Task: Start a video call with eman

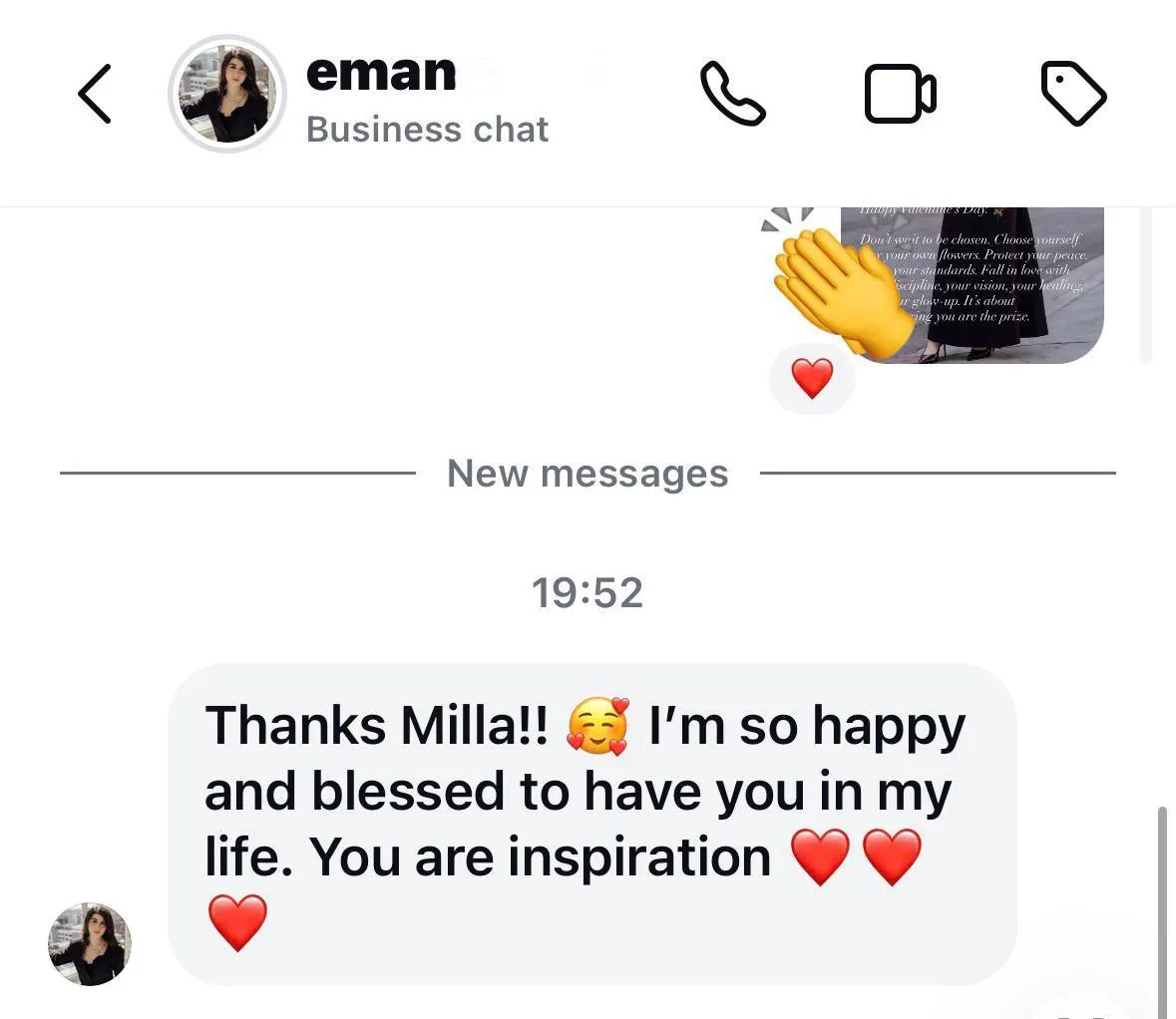Action: (x=900, y=94)
